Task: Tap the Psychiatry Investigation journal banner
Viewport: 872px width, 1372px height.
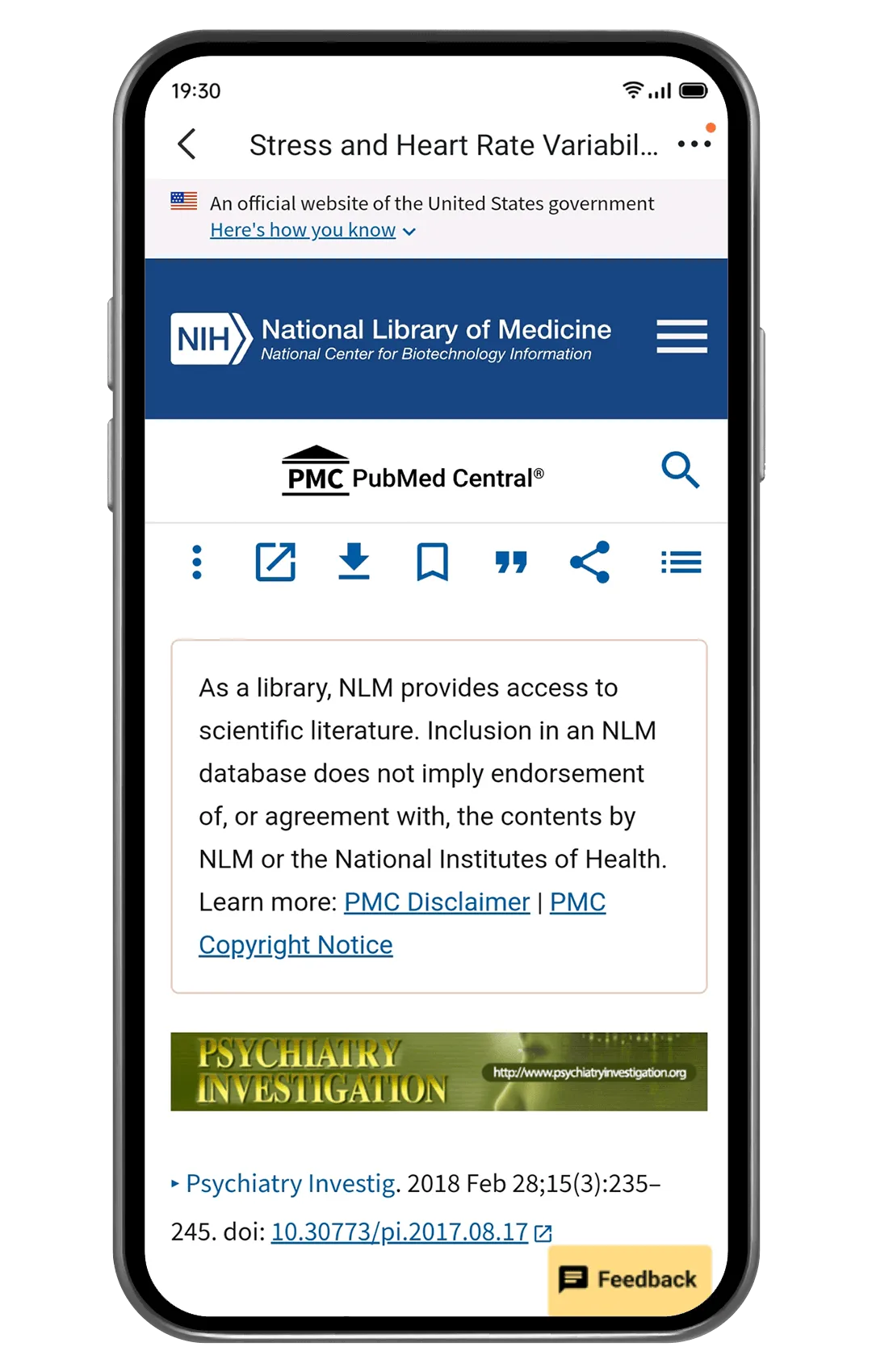Action: tap(438, 1072)
